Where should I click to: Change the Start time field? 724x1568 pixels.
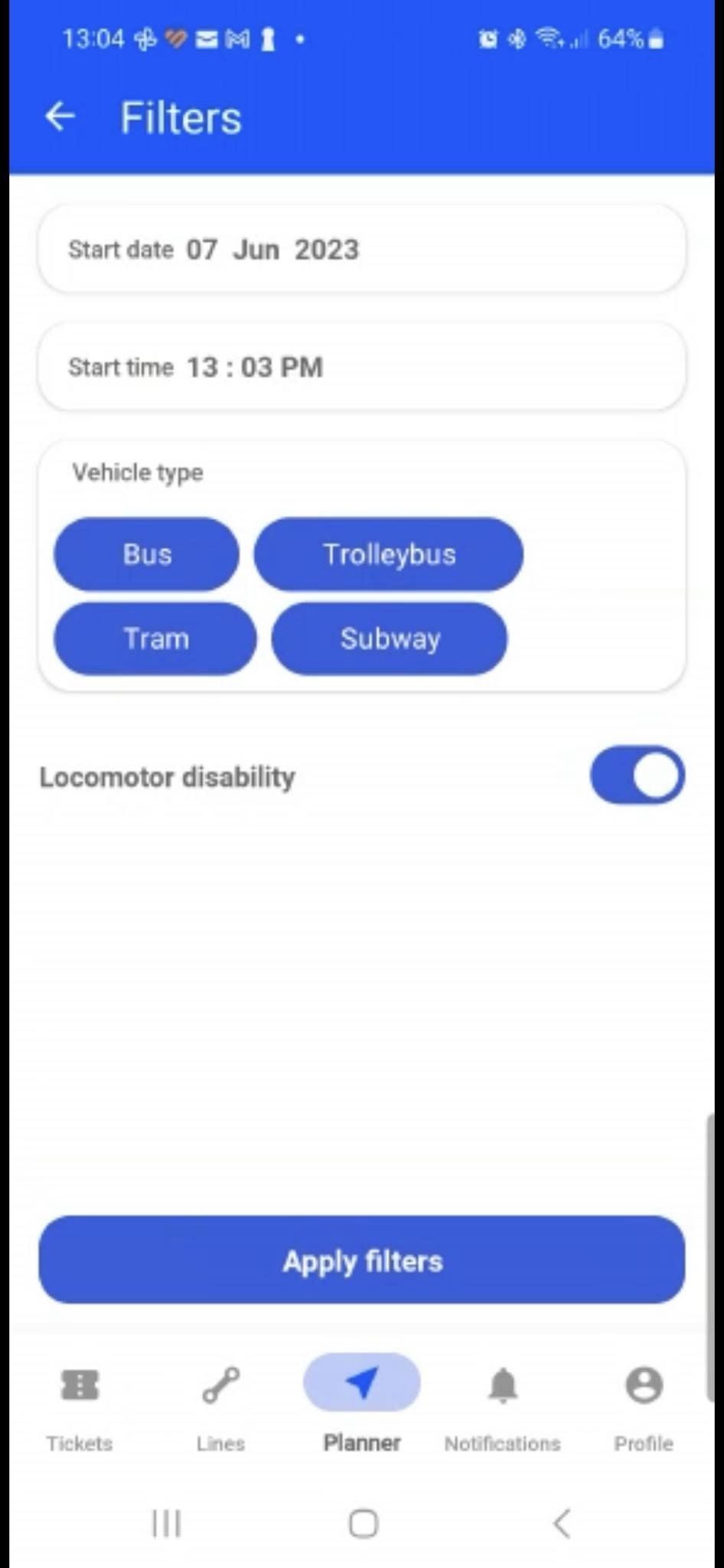coord(361,367)
